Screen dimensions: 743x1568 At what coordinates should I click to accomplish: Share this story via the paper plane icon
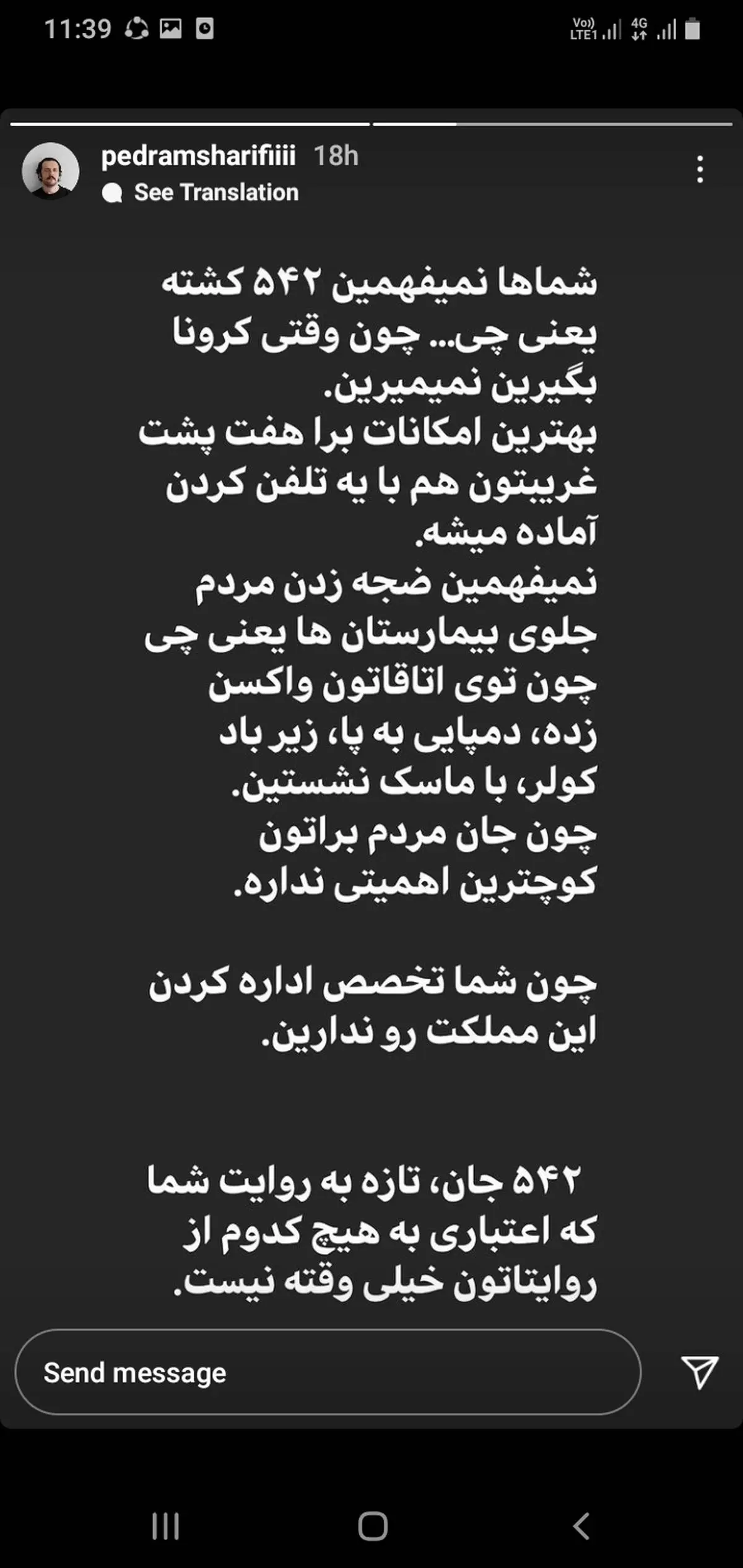(x=699, y=1372)
